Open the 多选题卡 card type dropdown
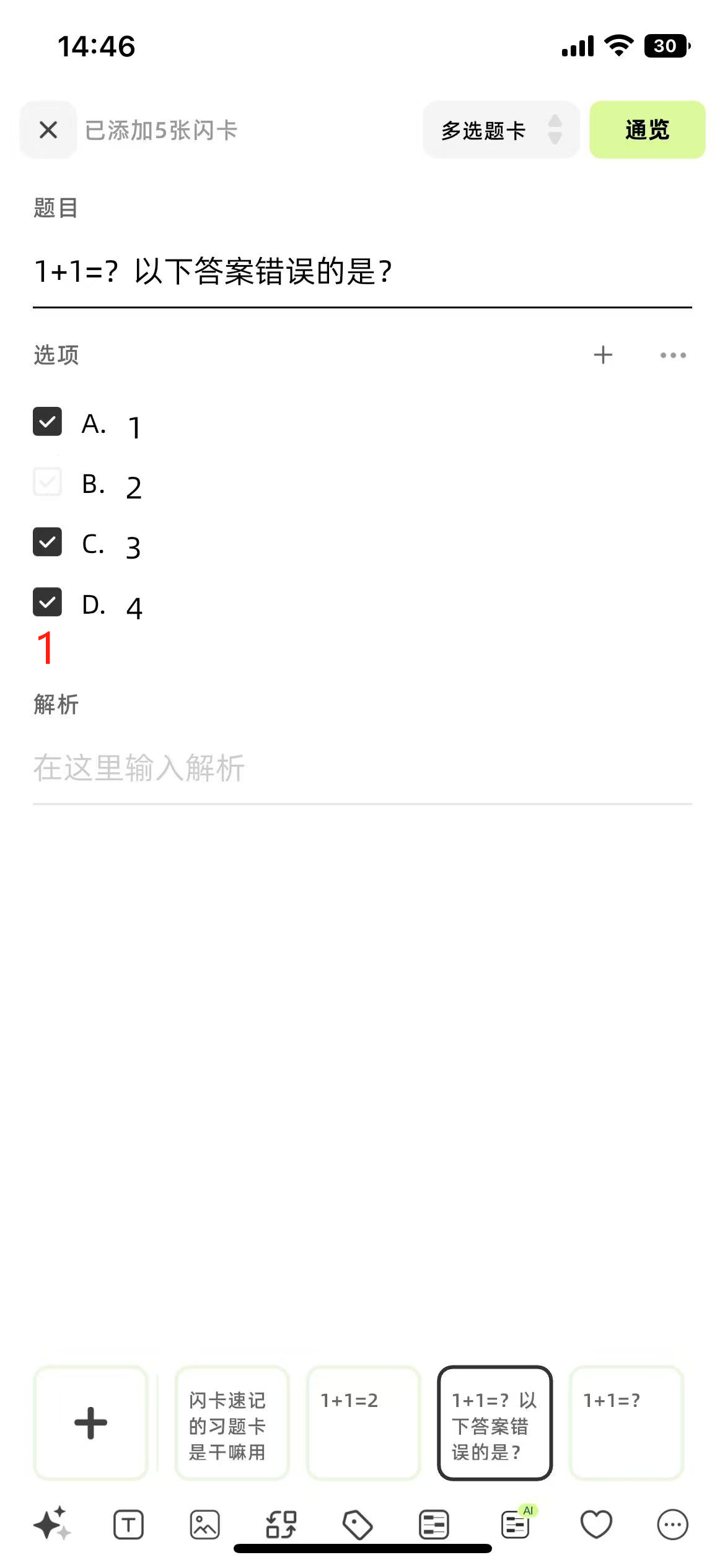The height and width of the screenshot is (1568, 725). [500, 130]
